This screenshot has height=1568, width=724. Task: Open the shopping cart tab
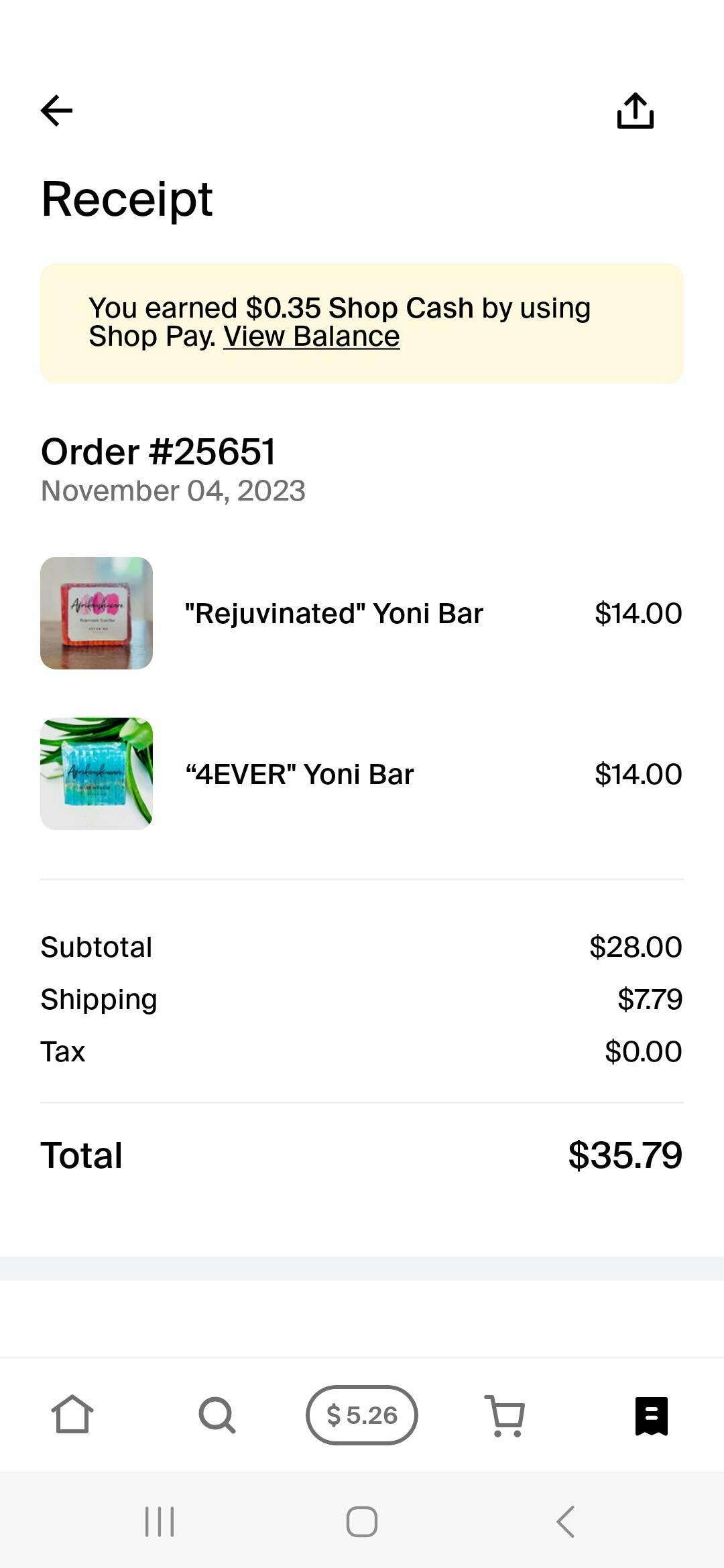pos(505,1415)
